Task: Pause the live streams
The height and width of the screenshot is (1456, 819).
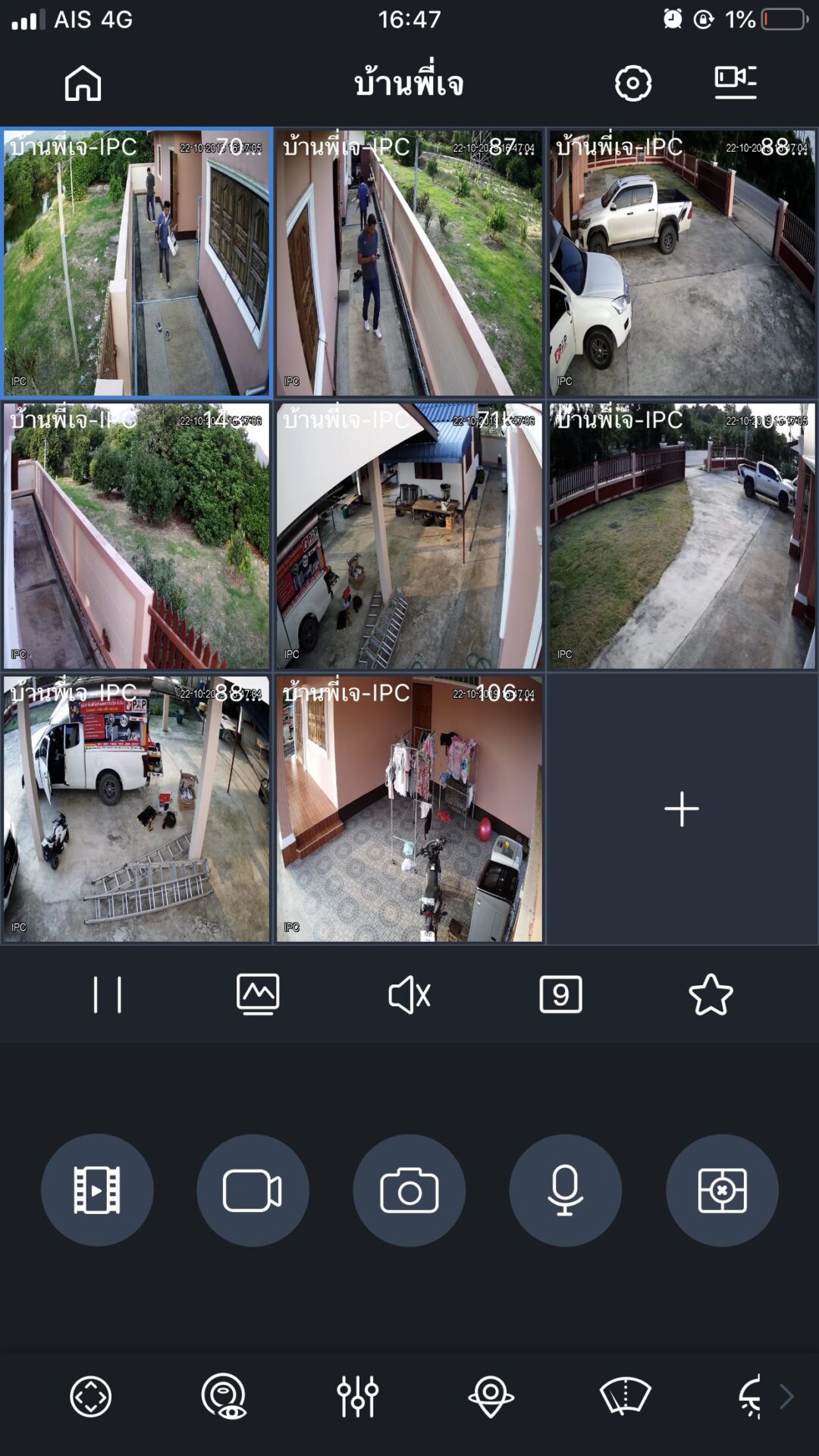Action: point(107,995)
